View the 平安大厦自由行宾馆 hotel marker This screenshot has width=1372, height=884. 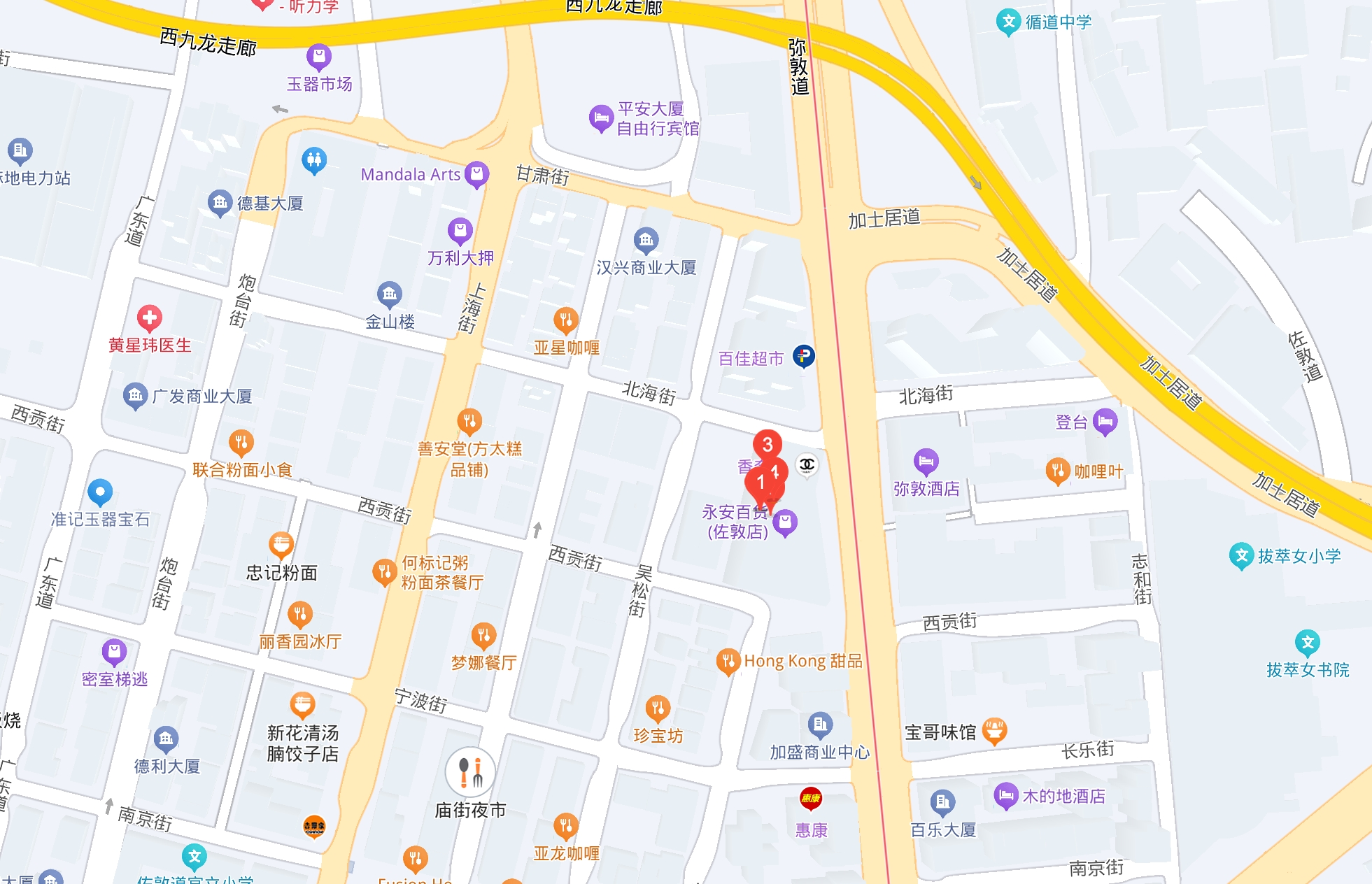pos(601,119)
